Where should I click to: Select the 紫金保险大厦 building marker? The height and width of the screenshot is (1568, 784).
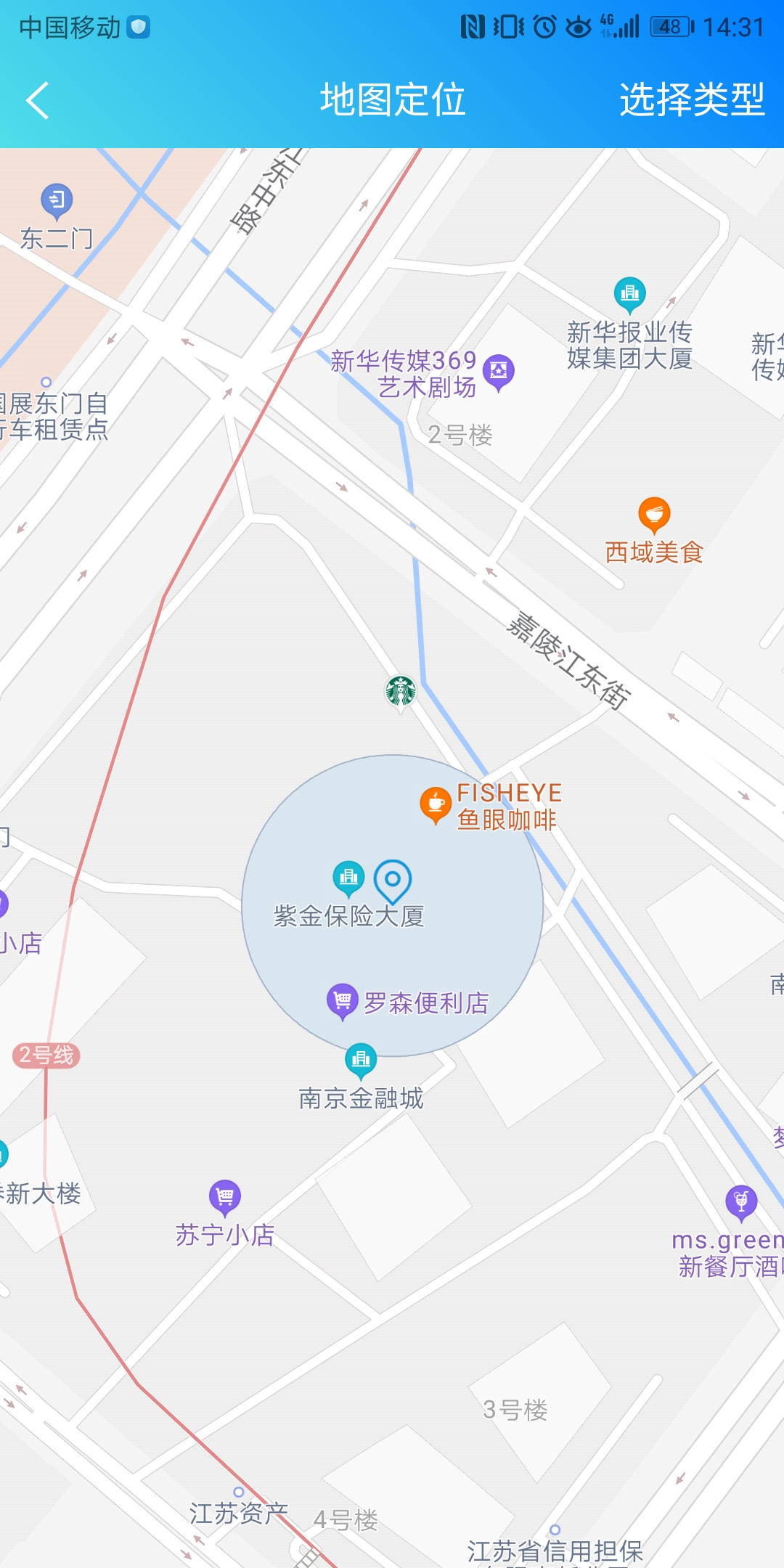[348, 877]
